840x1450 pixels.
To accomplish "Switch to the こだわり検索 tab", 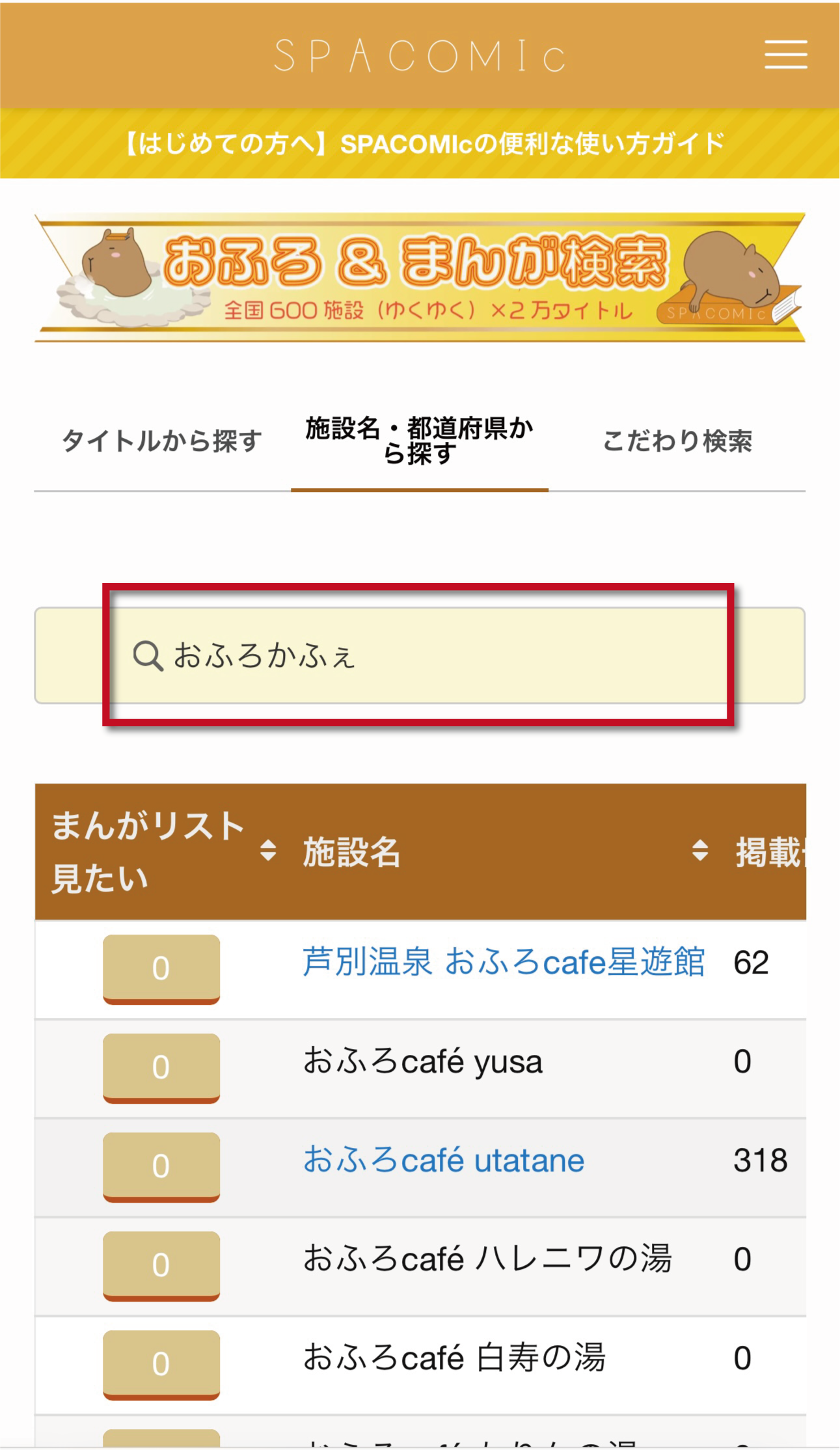I will [x=677, y=441].
